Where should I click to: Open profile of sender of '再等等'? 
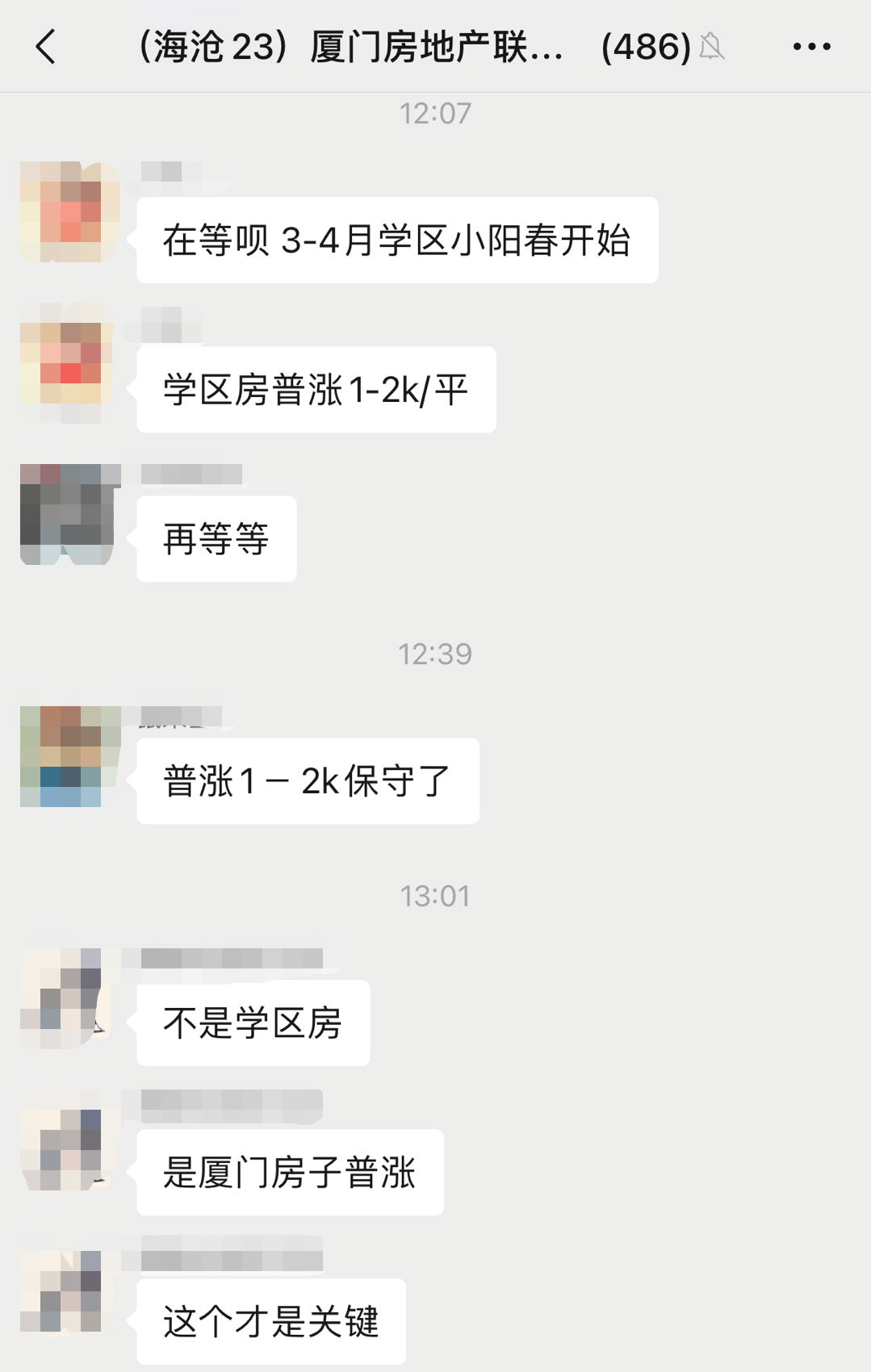tap(70, 514)
